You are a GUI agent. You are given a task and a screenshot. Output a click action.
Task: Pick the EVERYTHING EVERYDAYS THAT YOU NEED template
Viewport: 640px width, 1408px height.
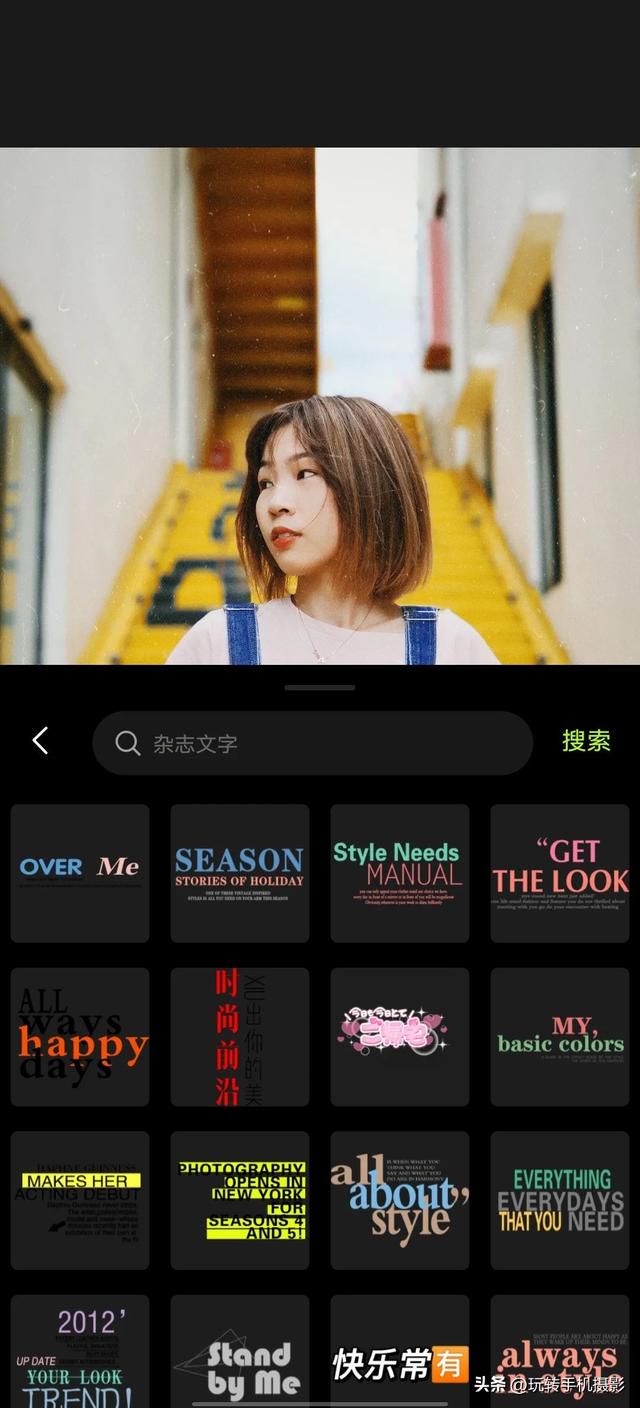point(560,1200)
